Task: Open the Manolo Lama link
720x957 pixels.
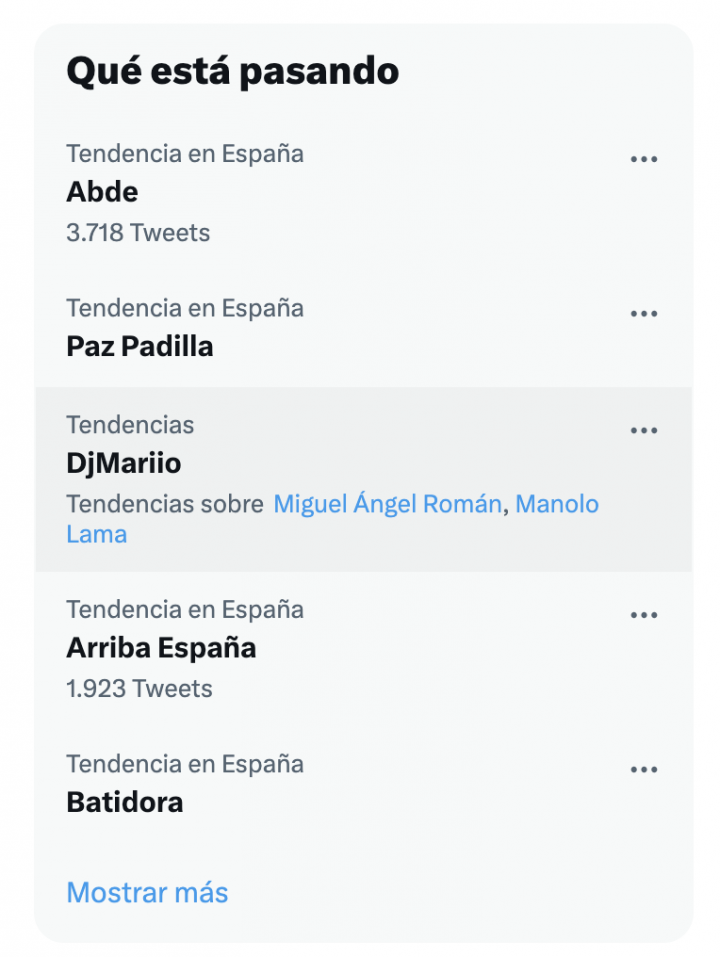Action: [556, 504]
